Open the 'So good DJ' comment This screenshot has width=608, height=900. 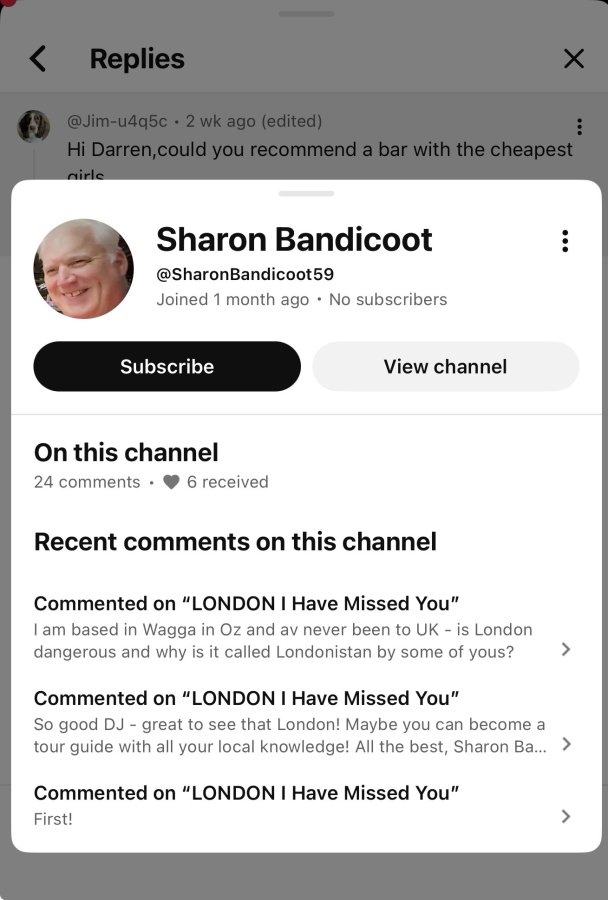coord(303,723)
